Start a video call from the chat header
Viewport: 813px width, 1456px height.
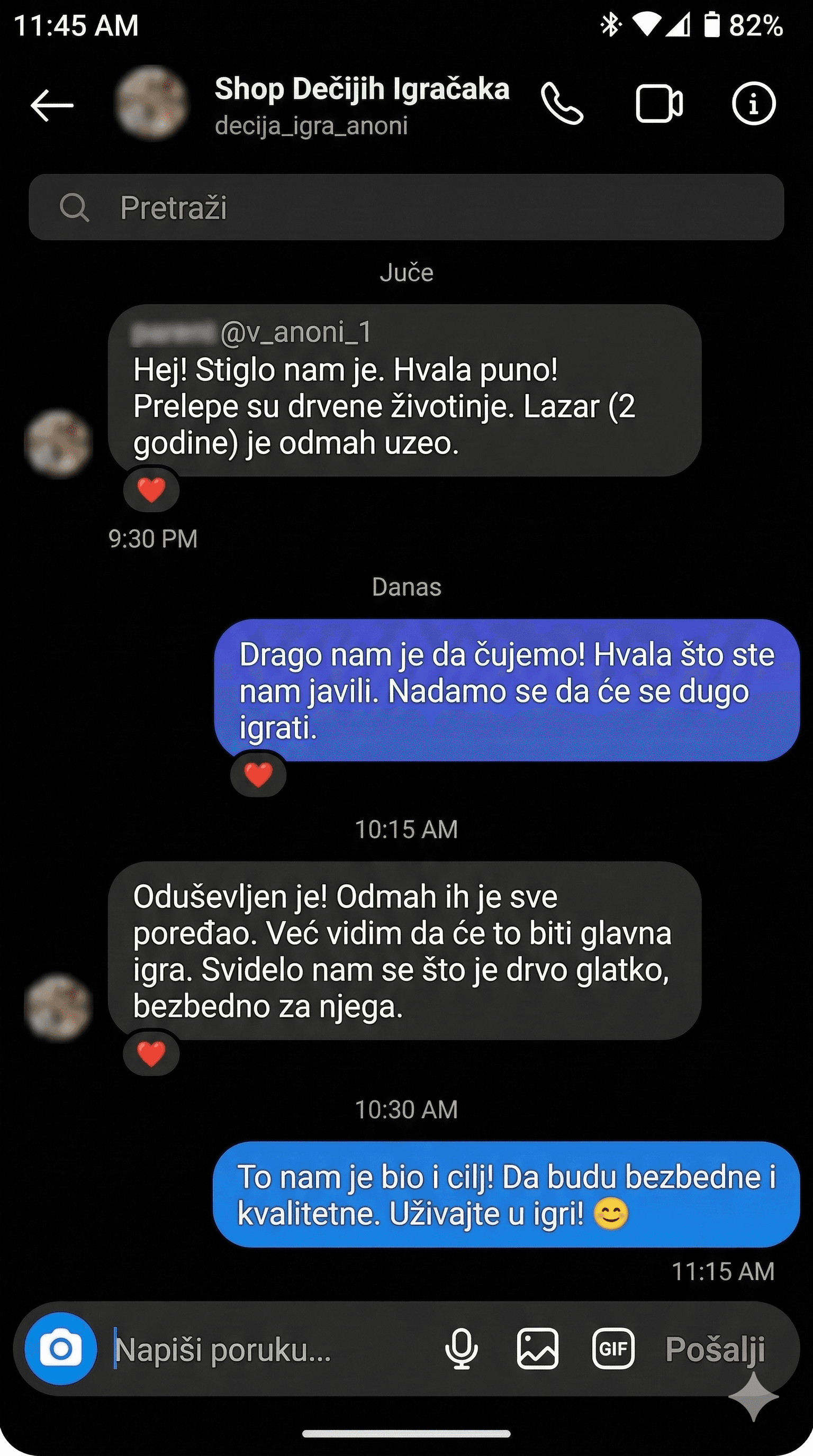(x=657, y=104)
